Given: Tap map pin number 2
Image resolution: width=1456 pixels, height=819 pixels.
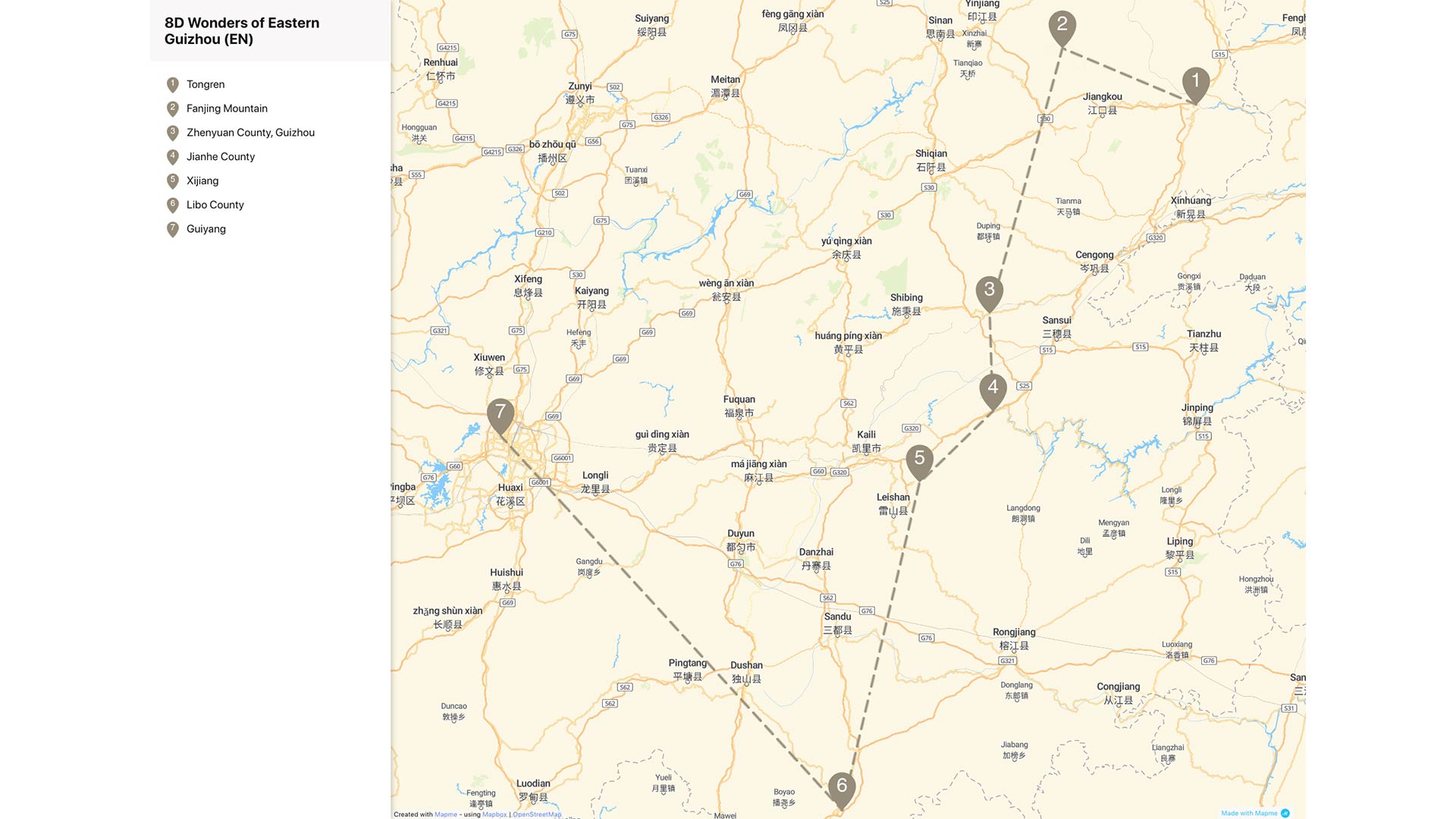Looking at the screenshot, I should [x=1062, y=26].
